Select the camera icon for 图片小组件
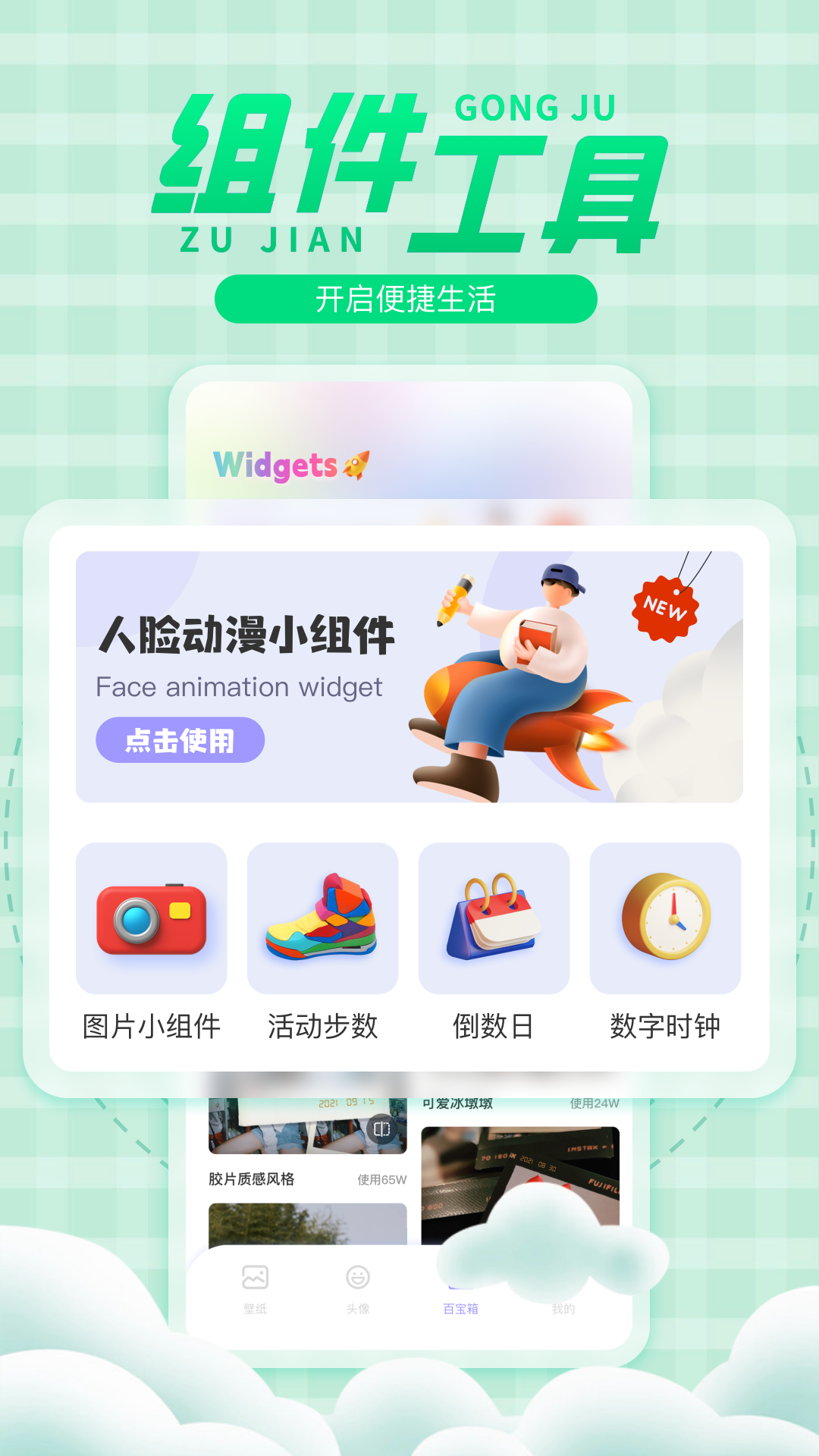The image size is (819, 1456). 151,918
